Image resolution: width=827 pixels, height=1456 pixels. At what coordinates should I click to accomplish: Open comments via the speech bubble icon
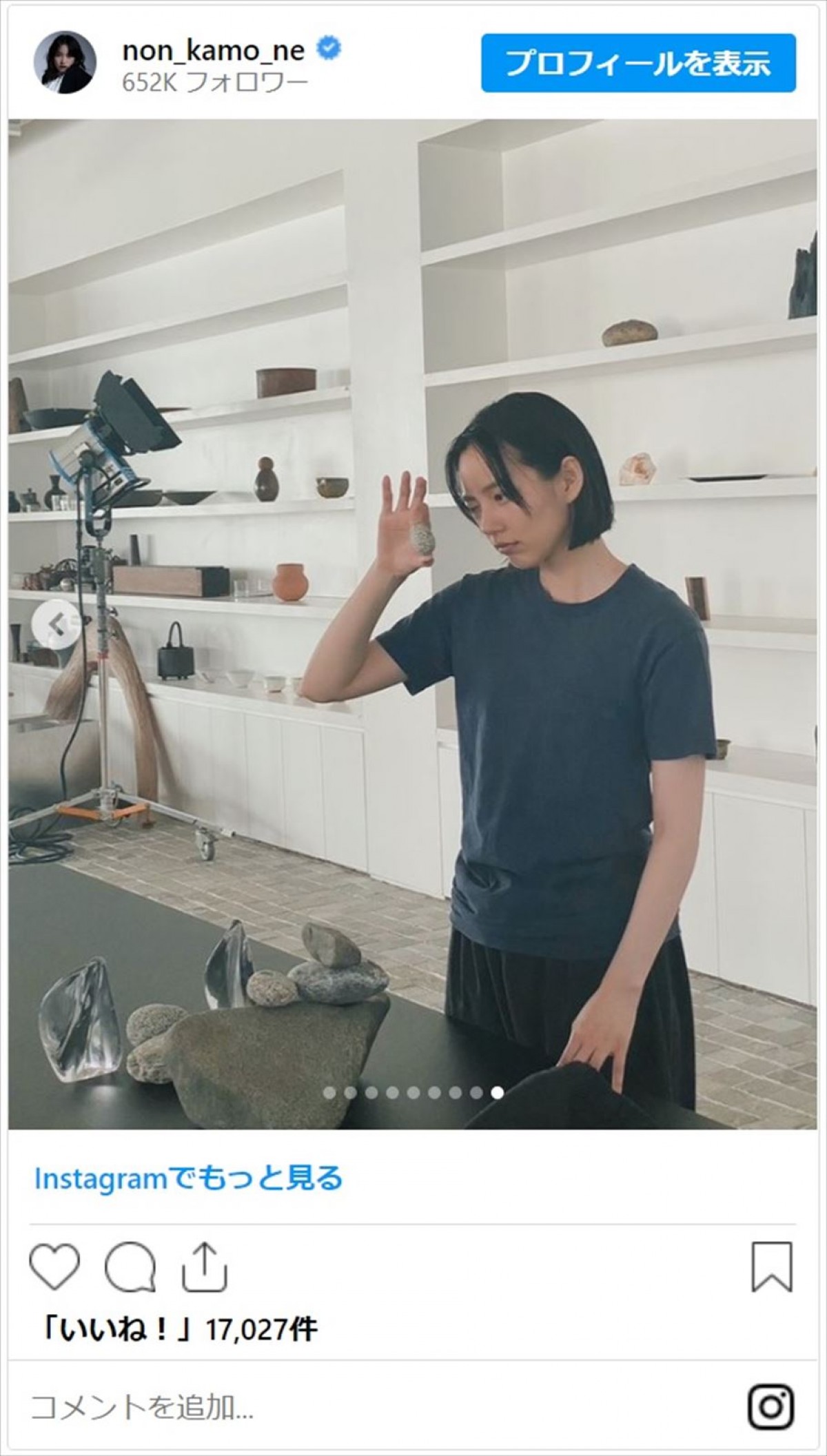130,1267
